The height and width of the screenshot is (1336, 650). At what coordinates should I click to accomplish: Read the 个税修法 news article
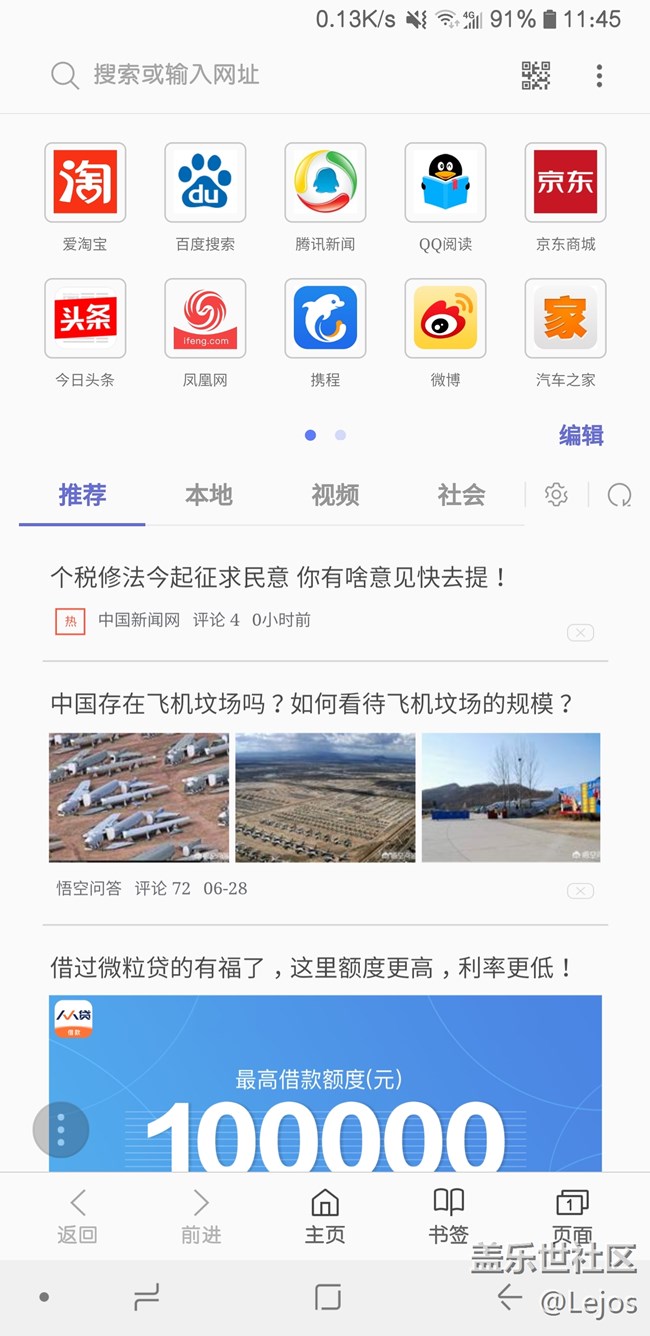click(280, 577)
